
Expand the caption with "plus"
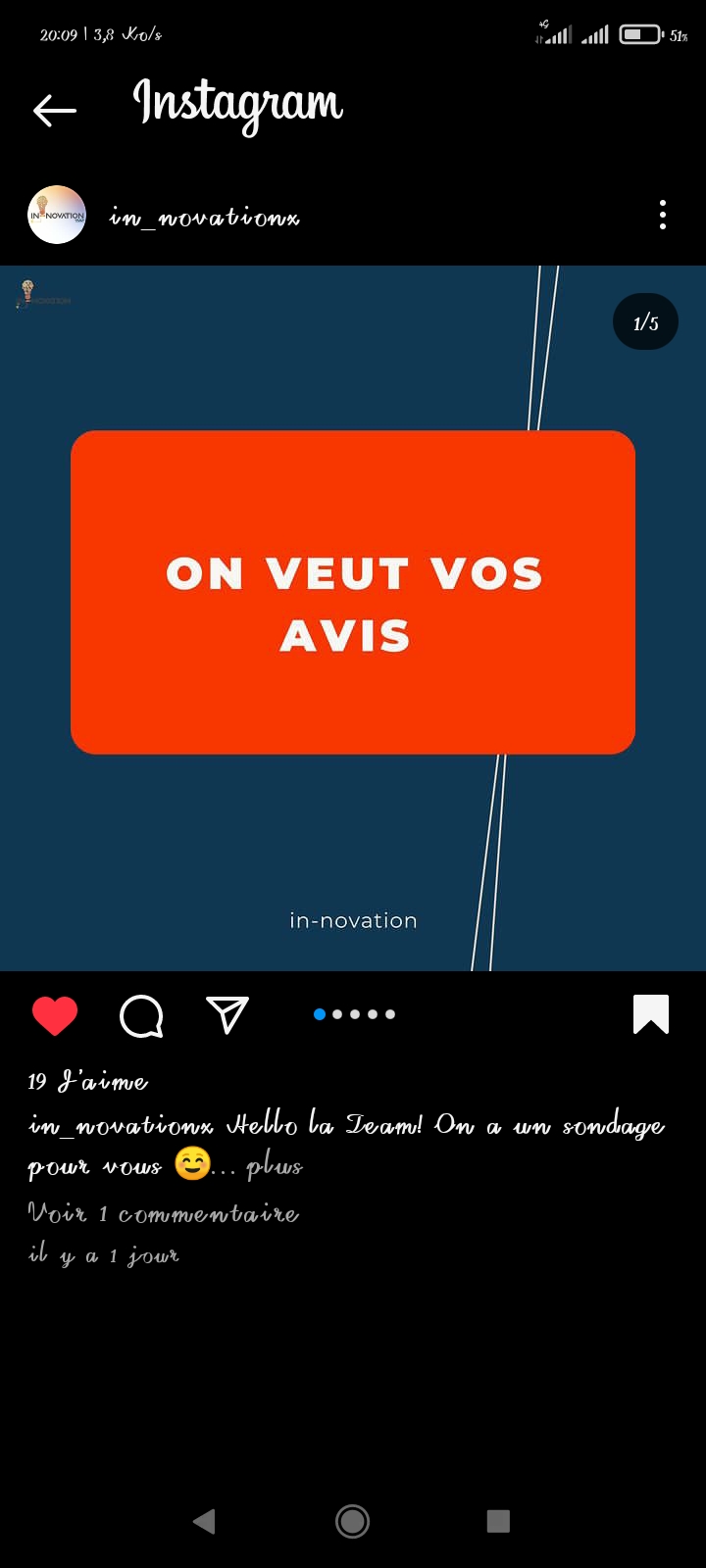coord(275,1166)
